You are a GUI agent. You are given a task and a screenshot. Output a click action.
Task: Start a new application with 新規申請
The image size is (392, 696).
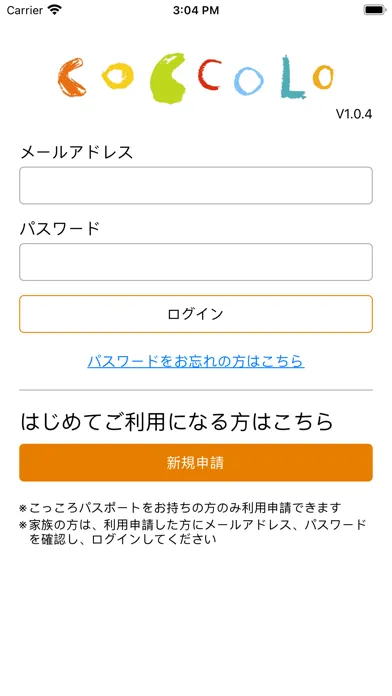tap(196, 463)
